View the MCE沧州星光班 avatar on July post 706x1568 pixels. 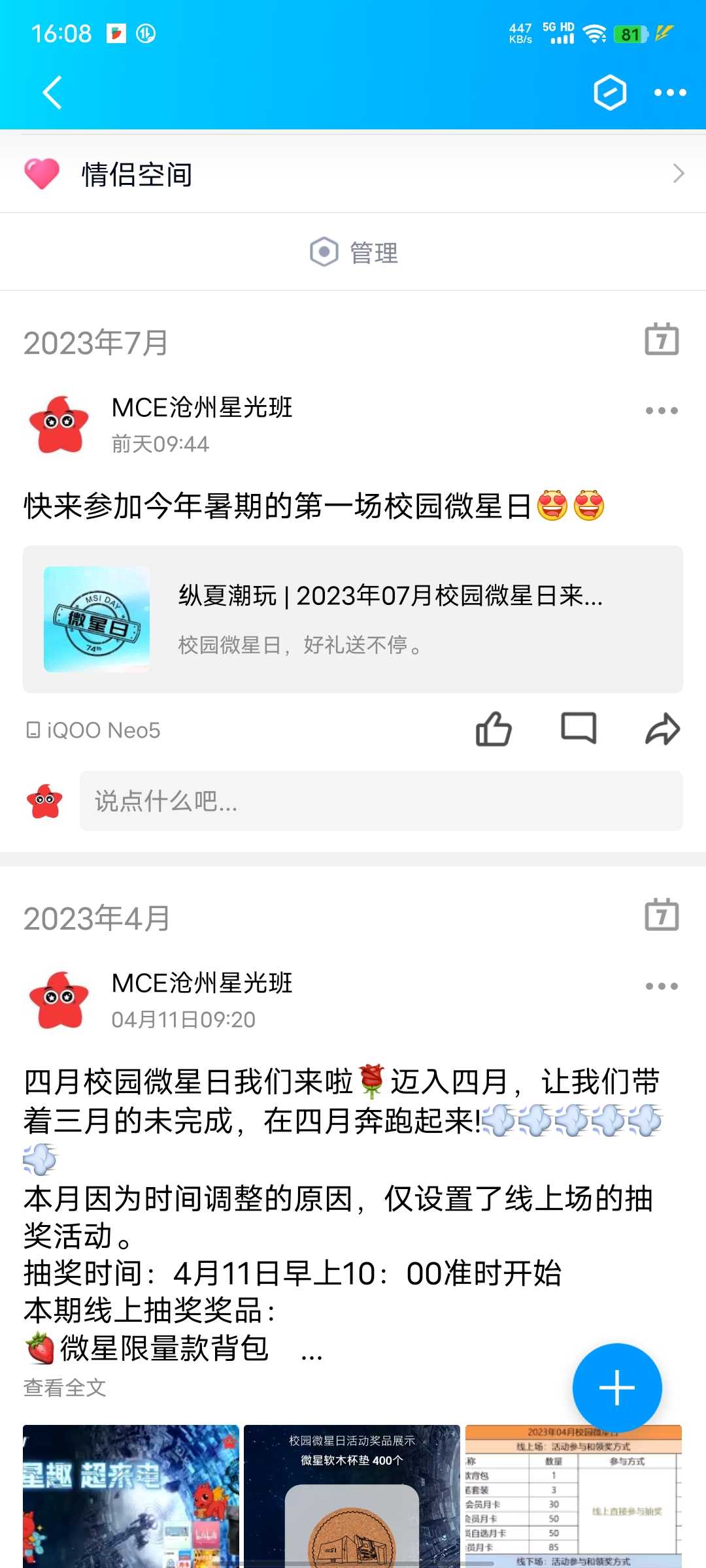[x=59, y=424]
